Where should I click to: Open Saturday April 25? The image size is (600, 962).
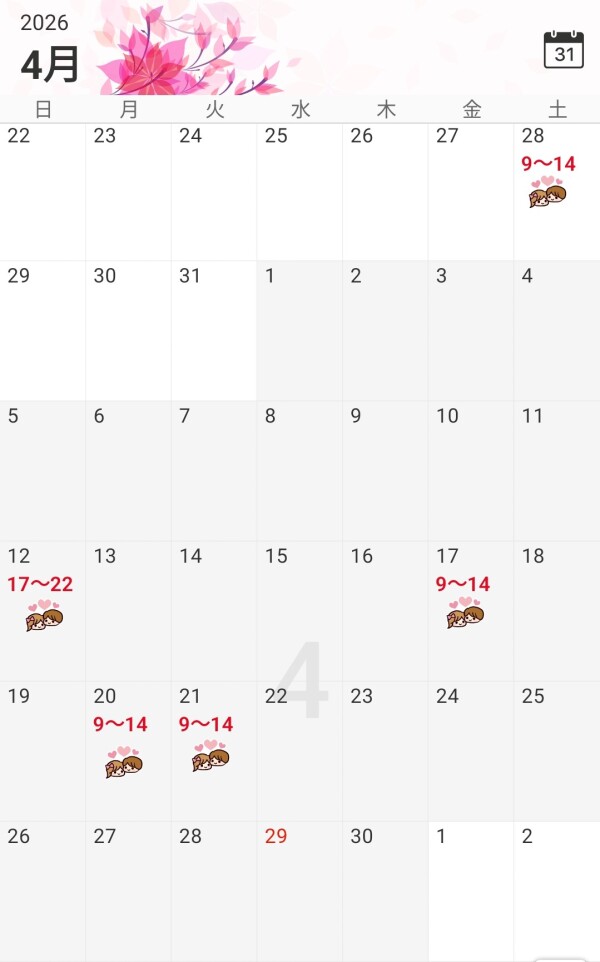tap(557, 750)
